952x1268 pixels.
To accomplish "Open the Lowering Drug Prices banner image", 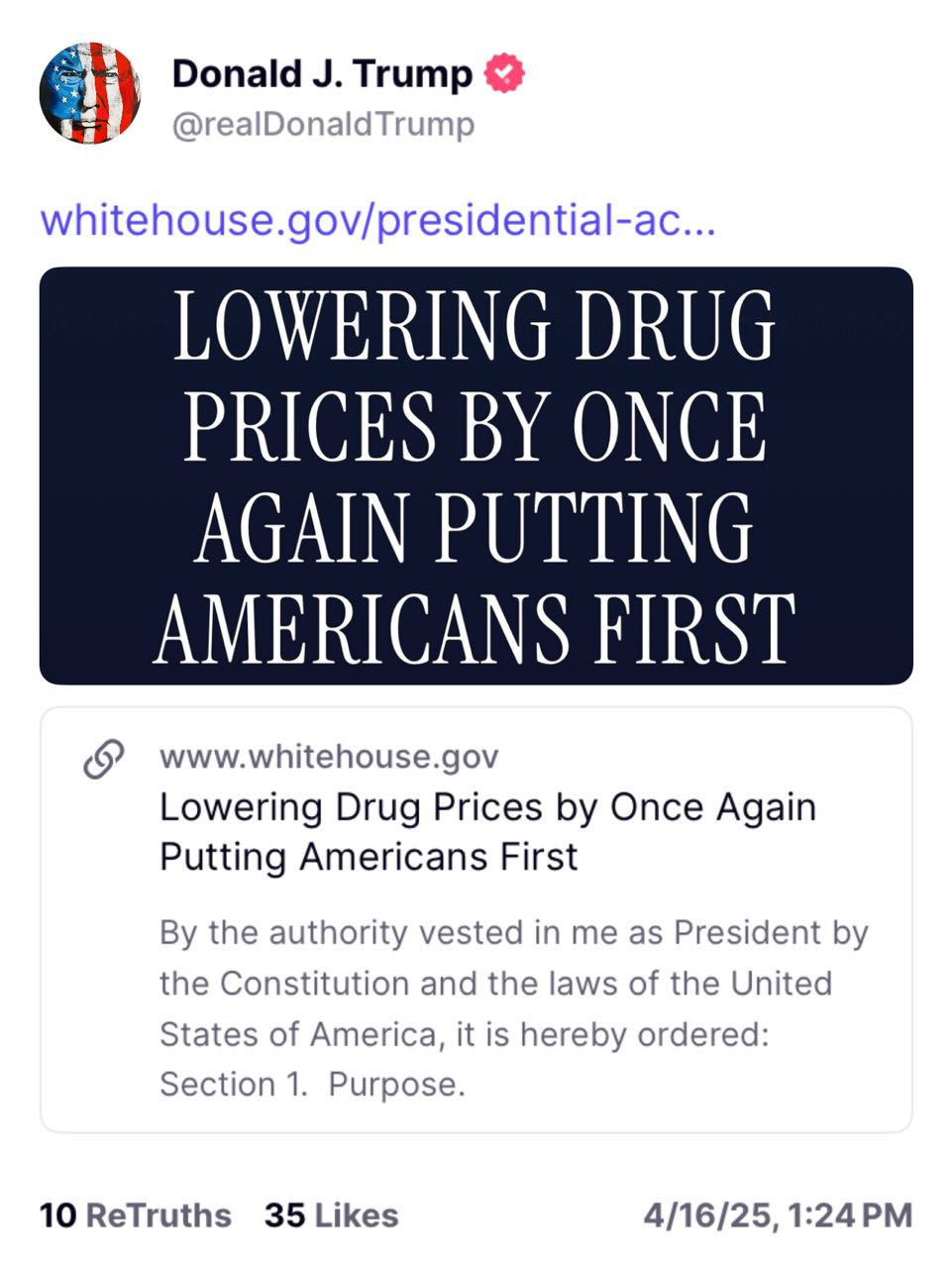I will tap(476, 475).
